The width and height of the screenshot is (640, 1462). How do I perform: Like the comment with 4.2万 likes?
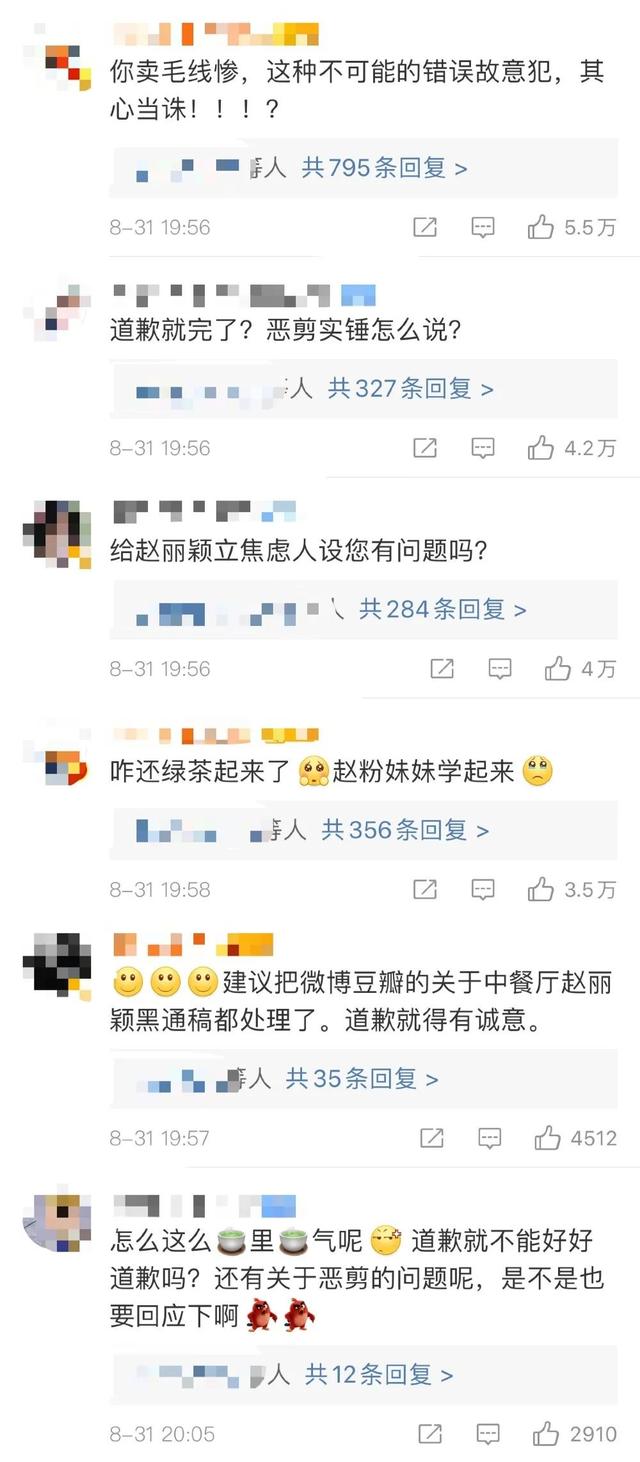coord(541,448)
